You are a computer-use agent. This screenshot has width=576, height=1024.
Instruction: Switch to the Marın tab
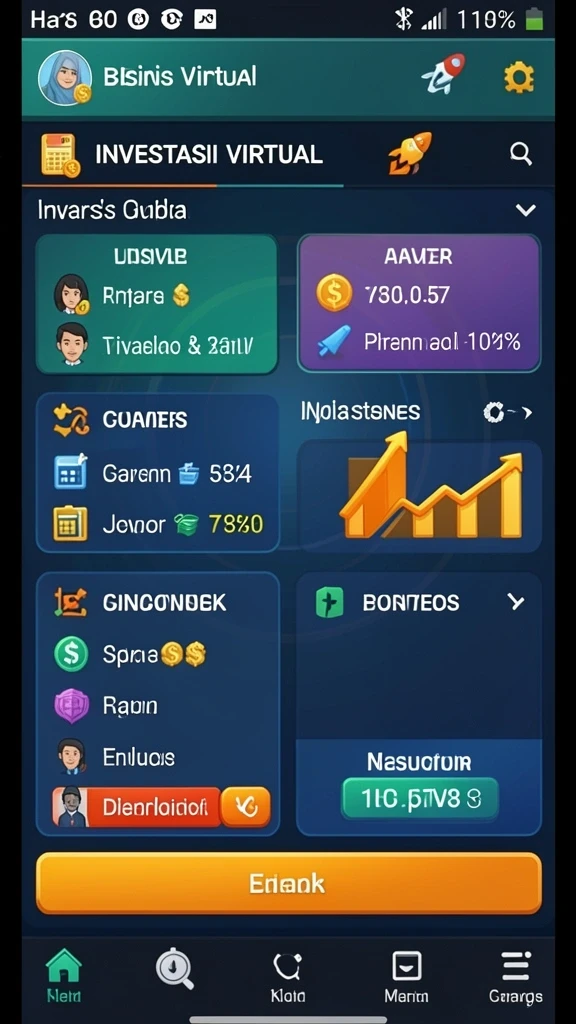tap(406, 977)
